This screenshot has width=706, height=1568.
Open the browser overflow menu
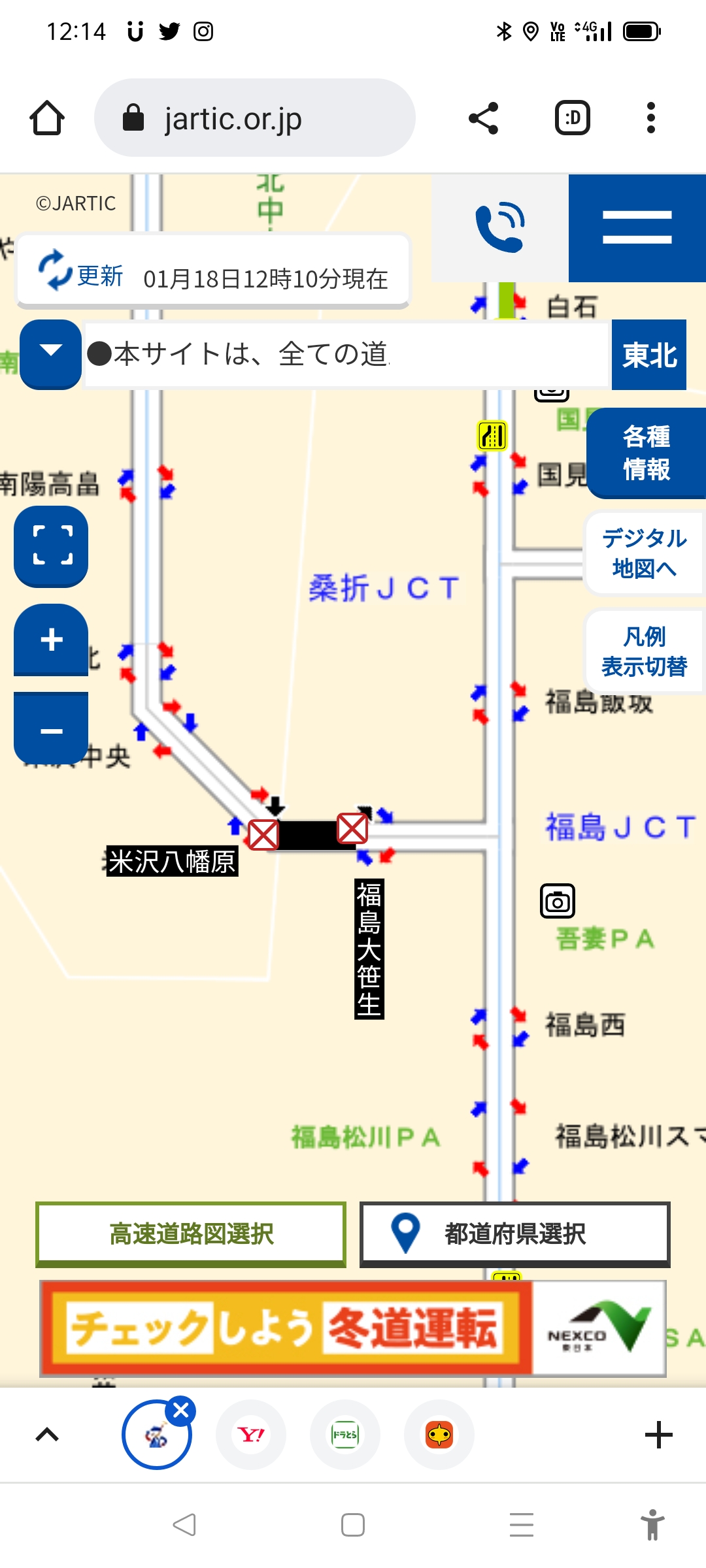click(650, 118)
